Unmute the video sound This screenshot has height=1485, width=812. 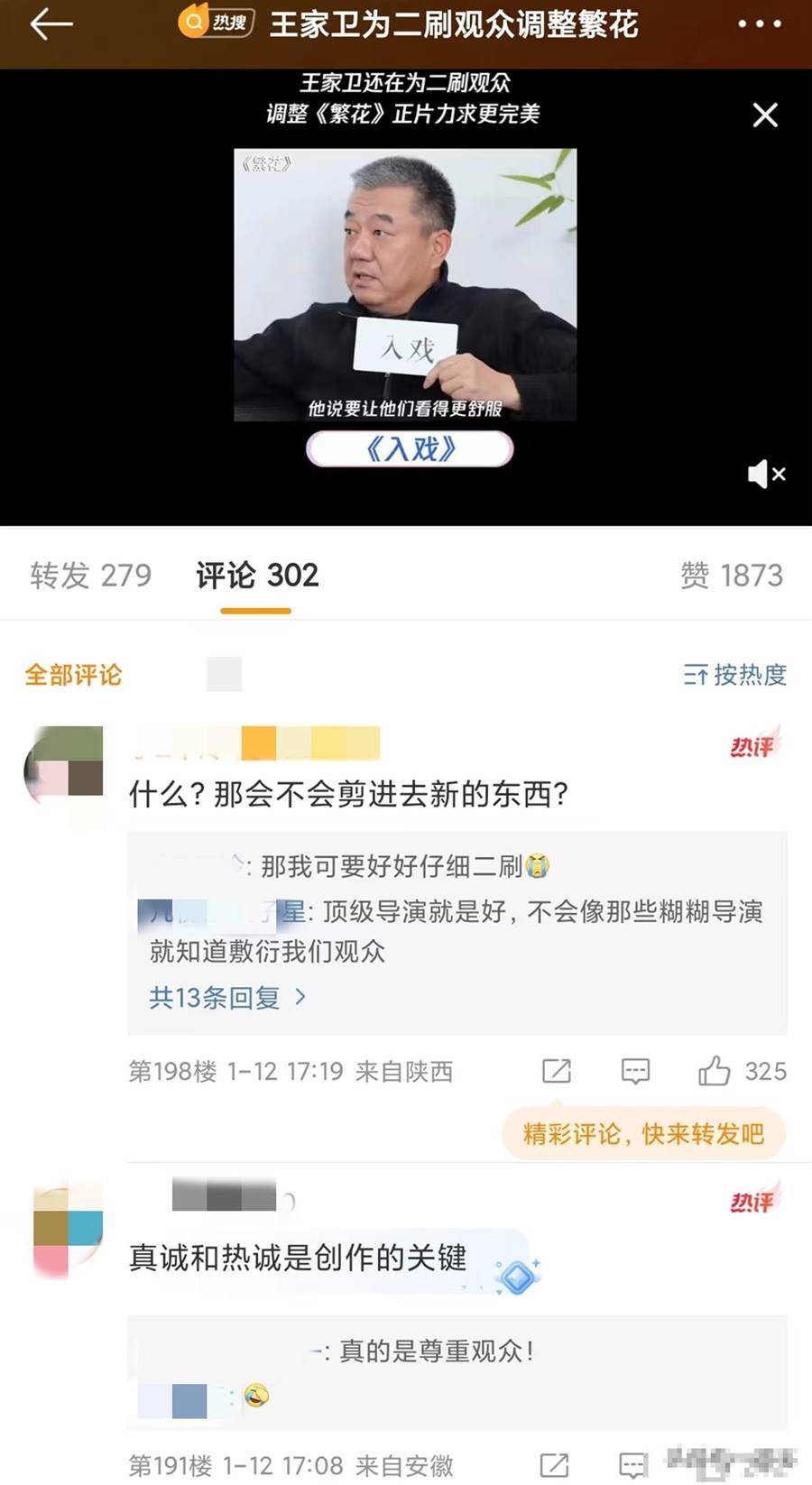pos(766,474)
